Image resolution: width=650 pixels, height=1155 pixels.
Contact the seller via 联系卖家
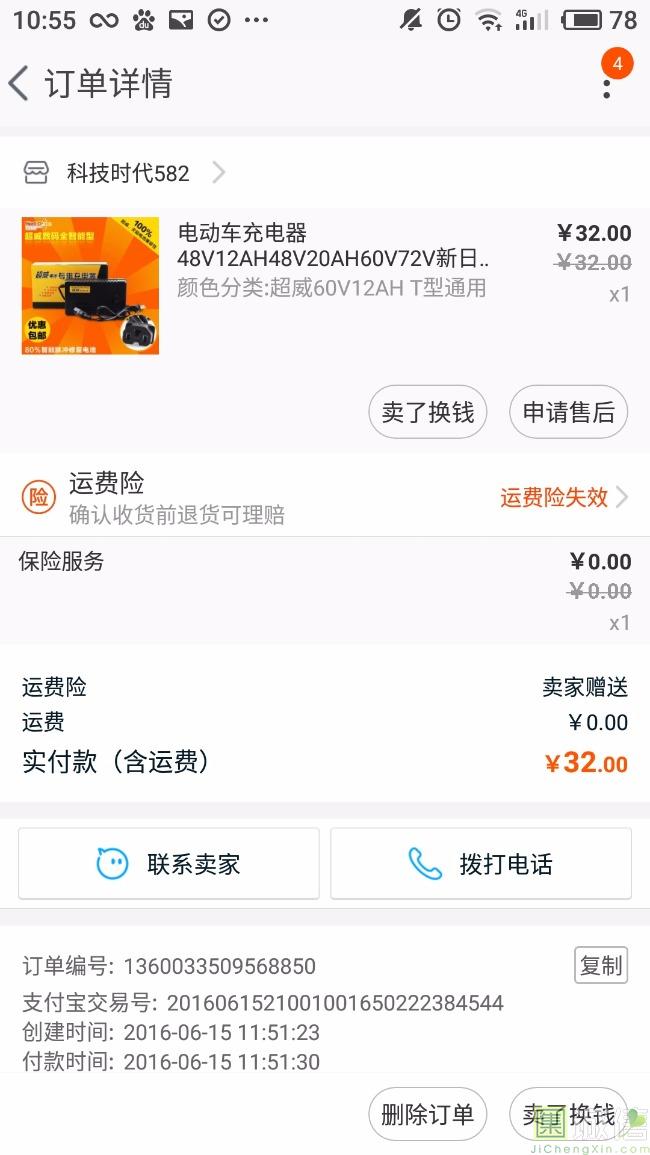tap(169, 864)
